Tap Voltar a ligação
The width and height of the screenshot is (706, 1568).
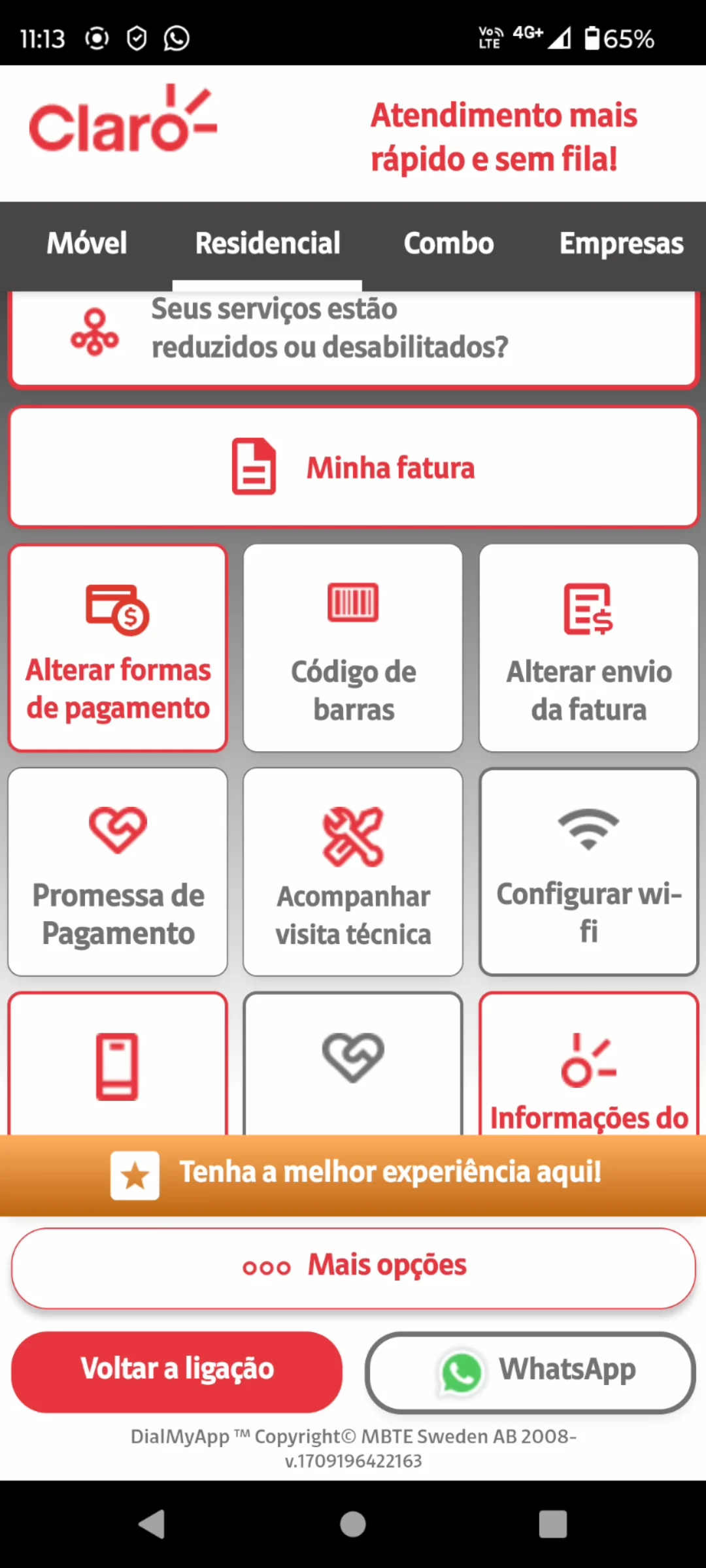pyautogui.click(x=177, y=1371)
